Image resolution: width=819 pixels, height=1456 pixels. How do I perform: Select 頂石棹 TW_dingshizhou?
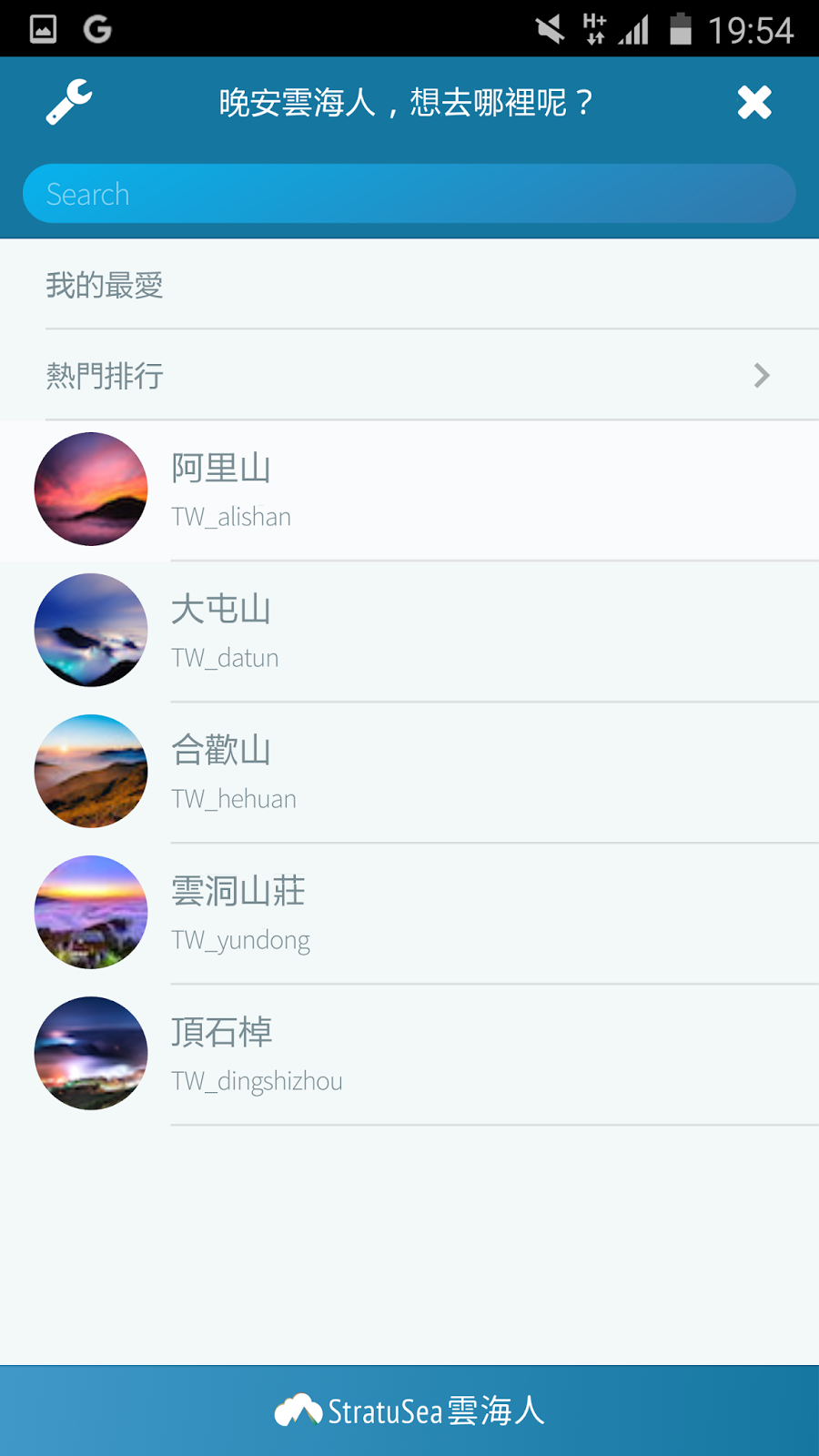[x=409, y=1054]
